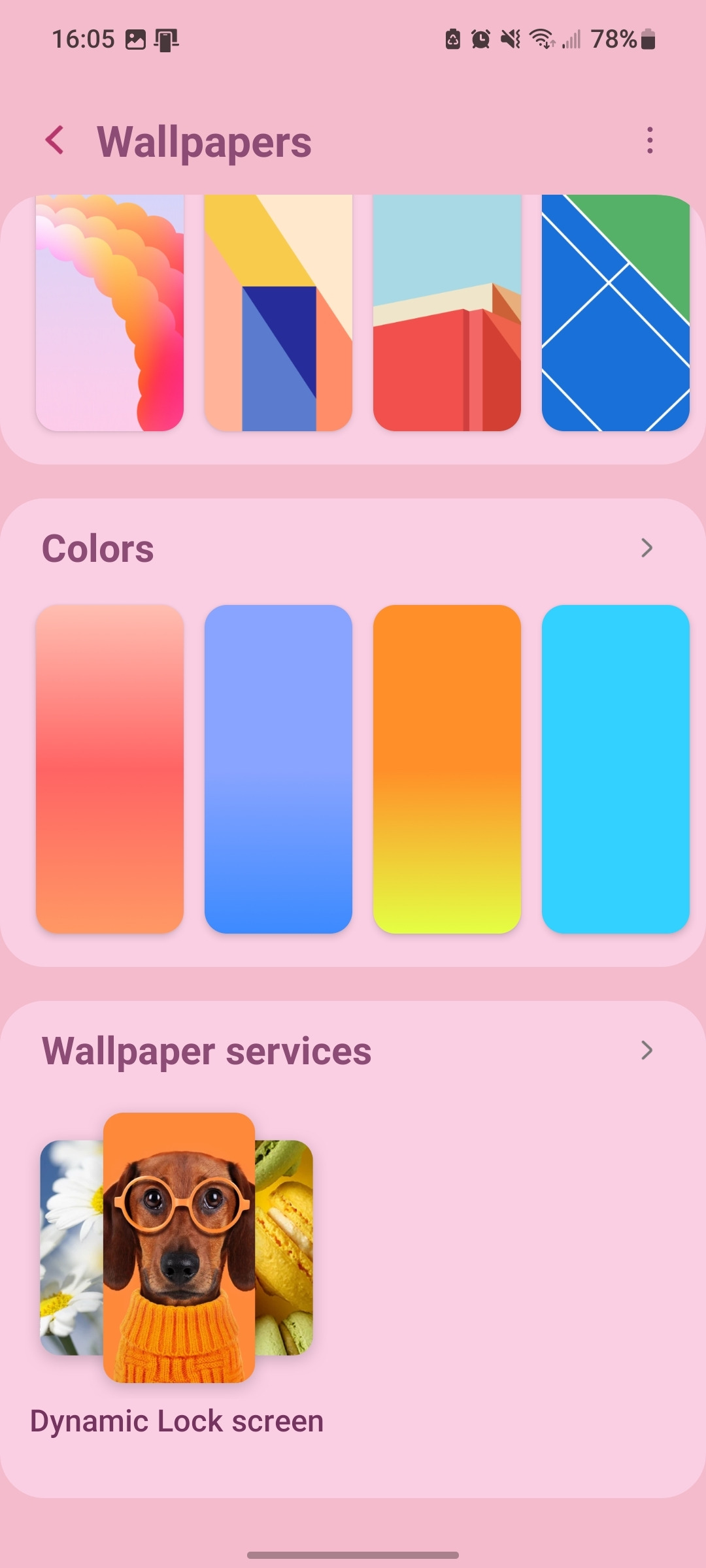The height and width of the screenshot is (1568, 706).
Task: Expand the Wallpaper services section chevron
Action: coord(646,1051)
